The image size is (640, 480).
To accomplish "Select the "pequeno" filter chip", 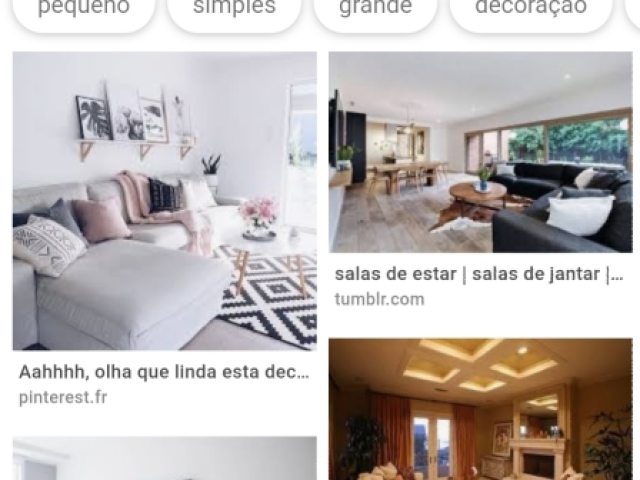I will coord(83,10).
